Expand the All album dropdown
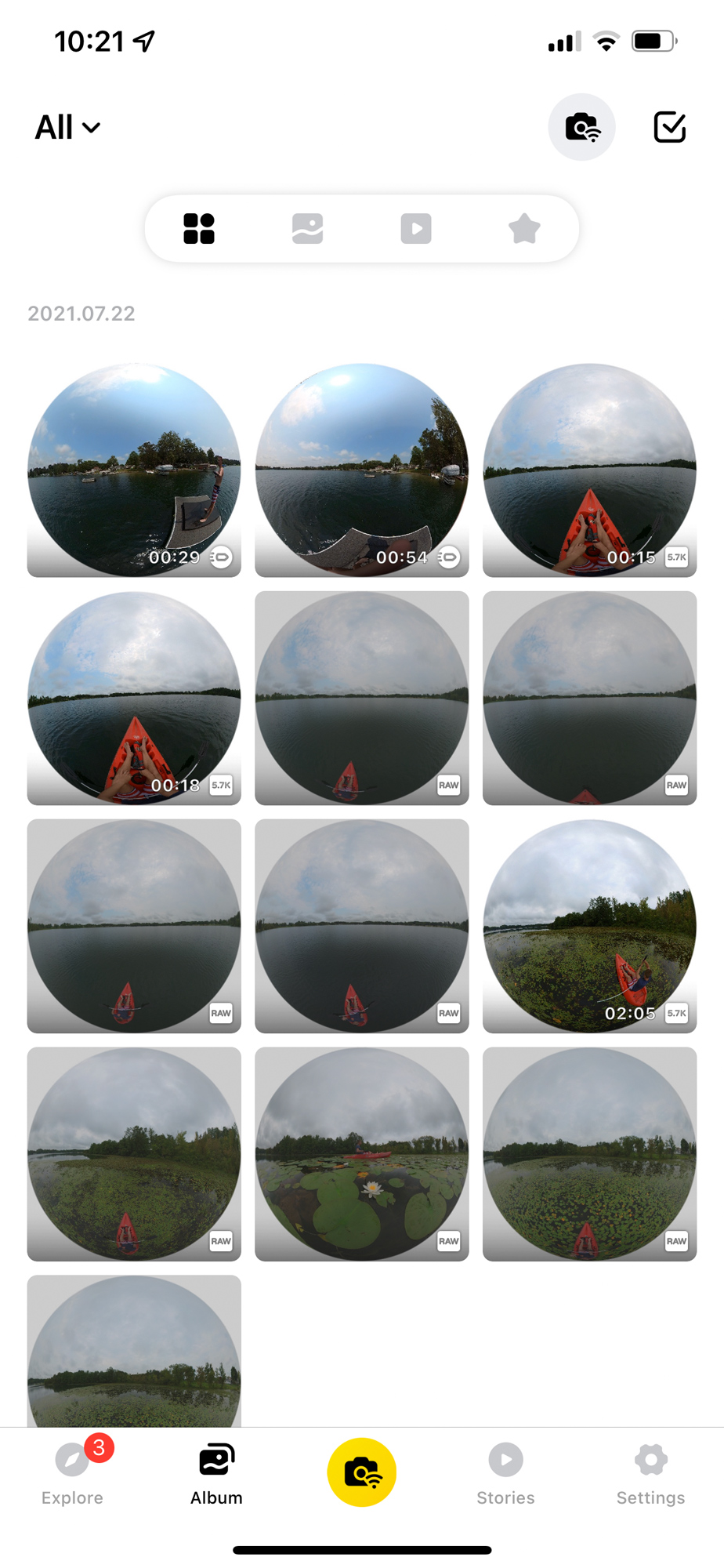This screenshot has width=724, height=1568. coord(68,128)
